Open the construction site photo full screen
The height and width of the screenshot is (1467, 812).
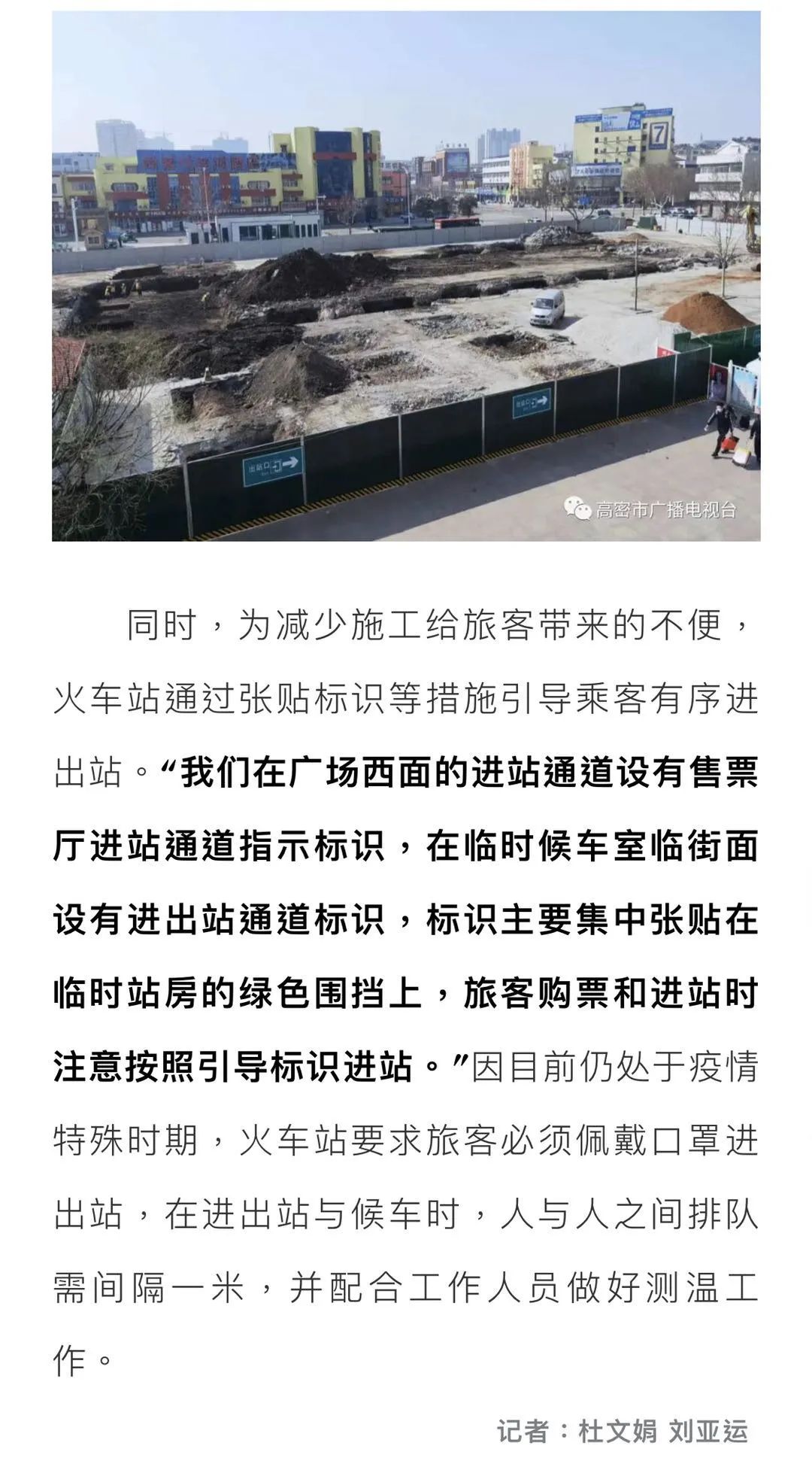[406, 275]
